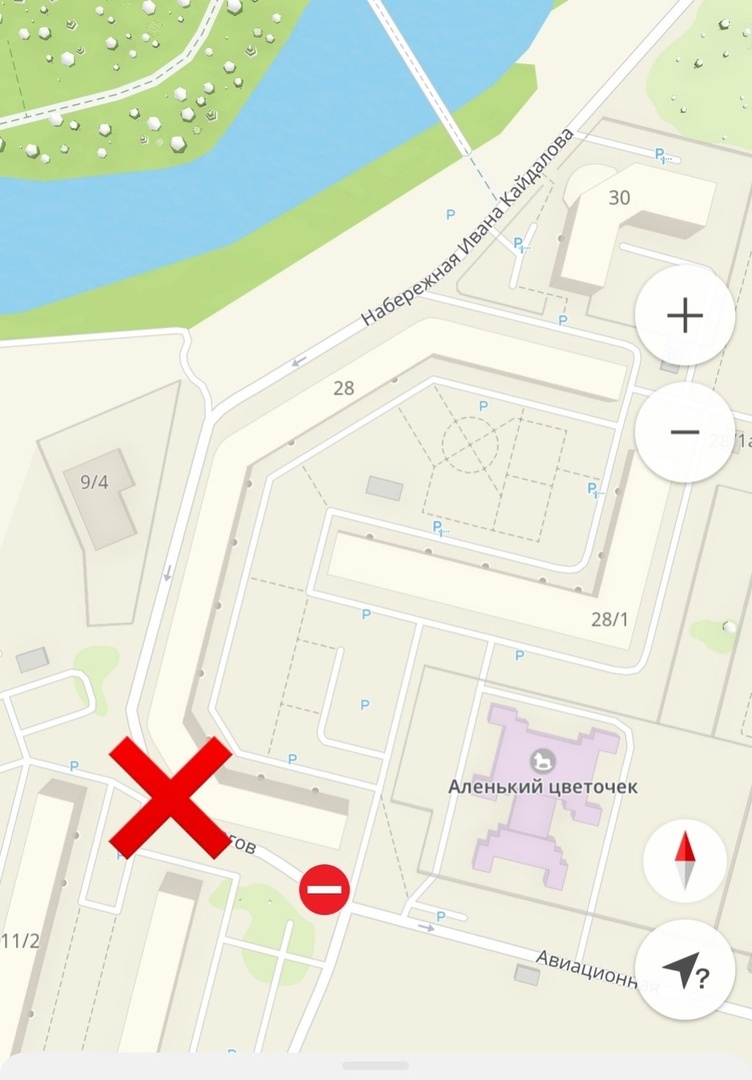Tap the road closure sign marker
Viewport: 752px width, 1080px height.
(x=324, y=888)
